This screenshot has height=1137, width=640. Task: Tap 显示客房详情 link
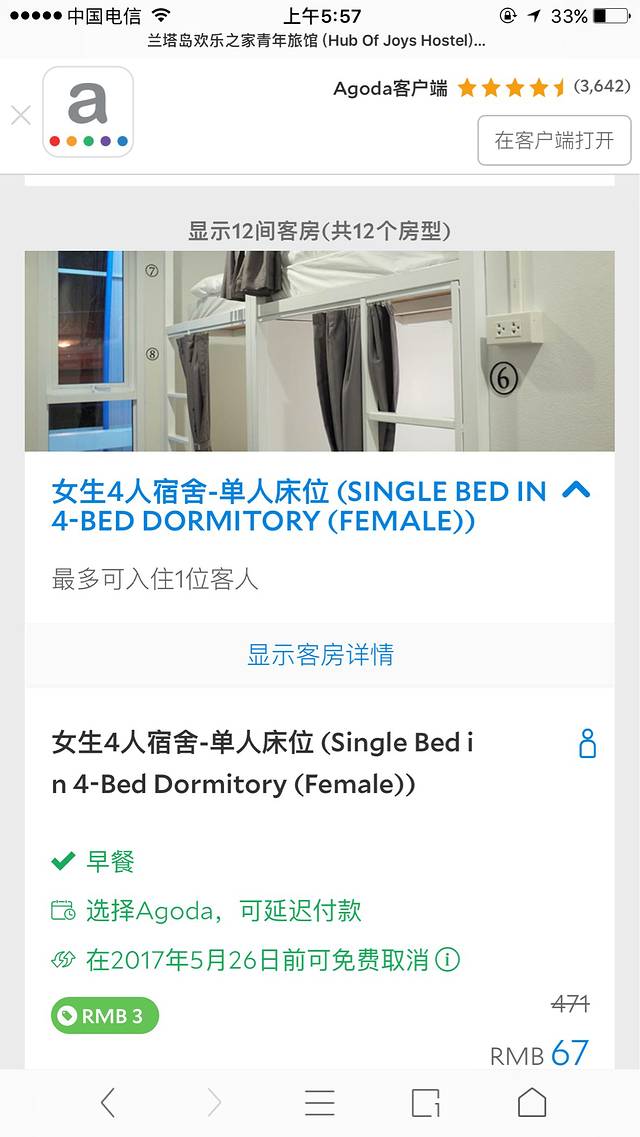tap(320, 655)
